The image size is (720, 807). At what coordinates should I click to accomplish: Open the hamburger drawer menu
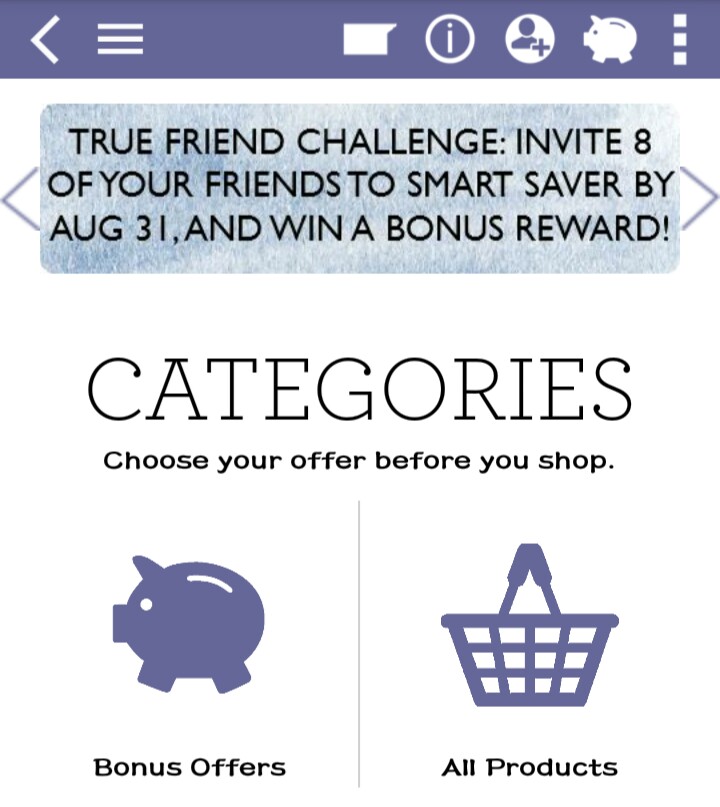point(120,40)
